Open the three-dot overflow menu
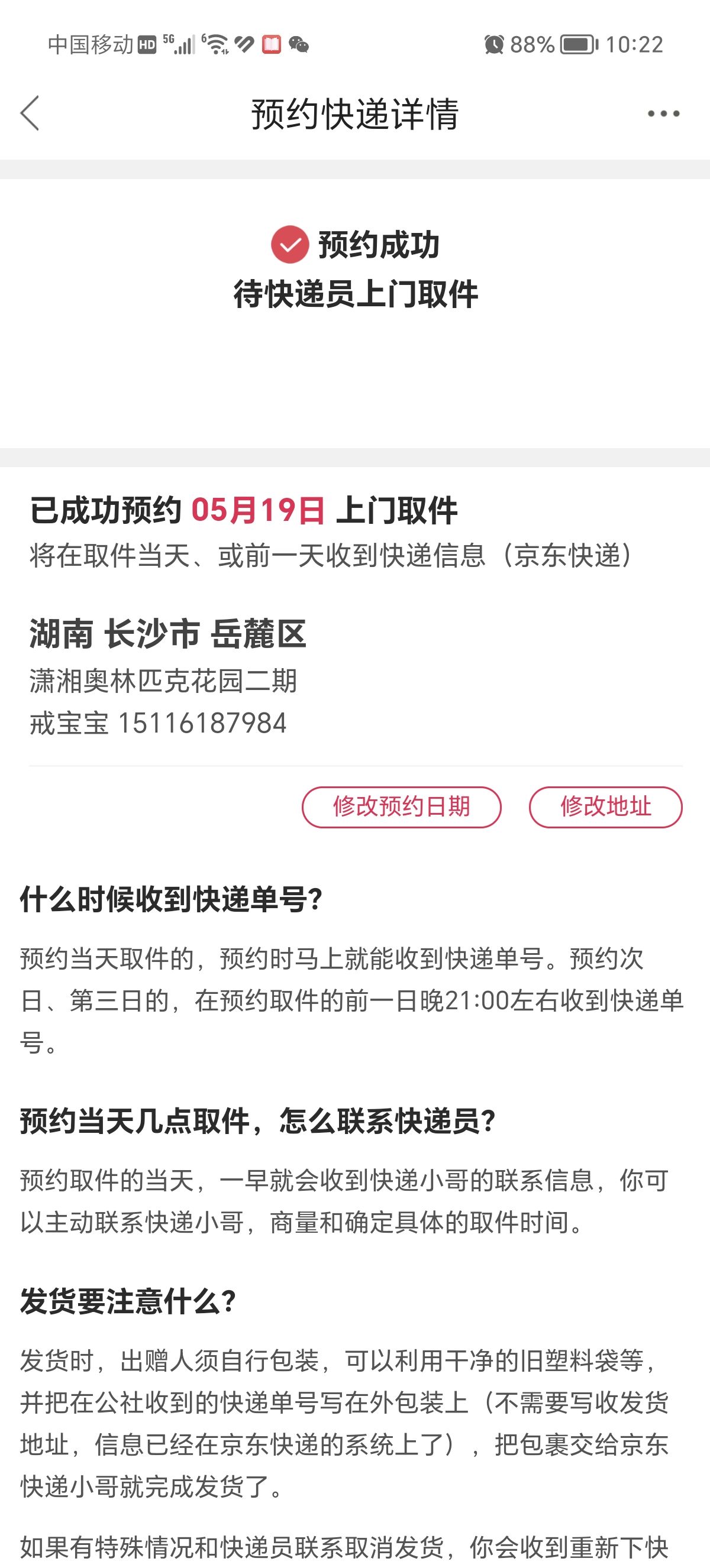 point(663,114)
